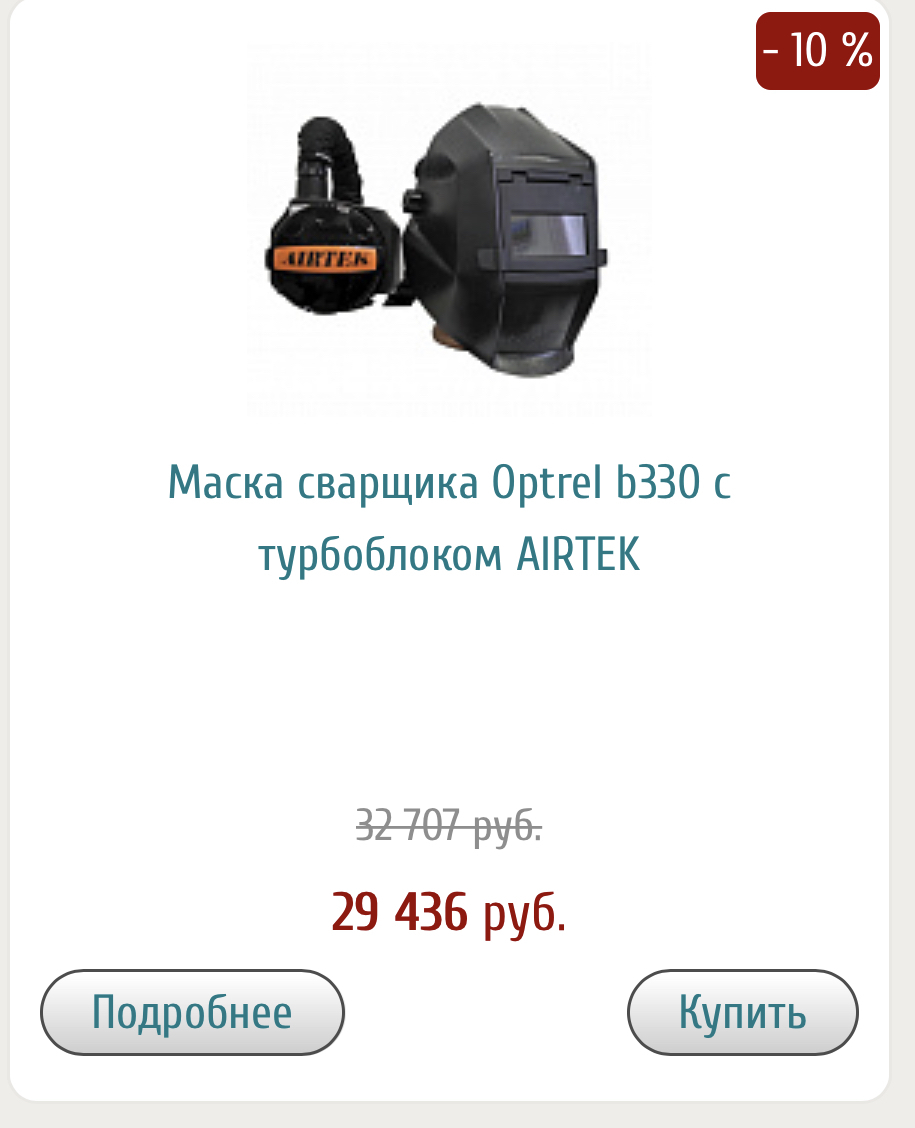Open the Маска сварщика Optrel b330 title link
Image resolution: width=915 pixels, height=1128 pixels.
pos(449,518)
